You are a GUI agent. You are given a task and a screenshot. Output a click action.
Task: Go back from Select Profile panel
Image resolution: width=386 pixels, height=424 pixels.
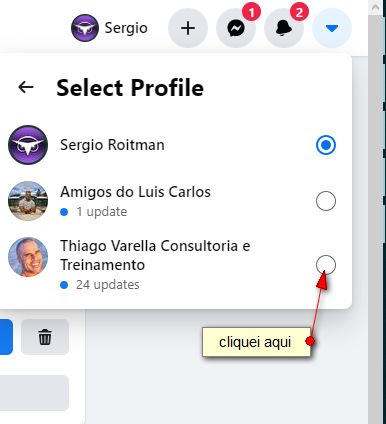(26, 87)
